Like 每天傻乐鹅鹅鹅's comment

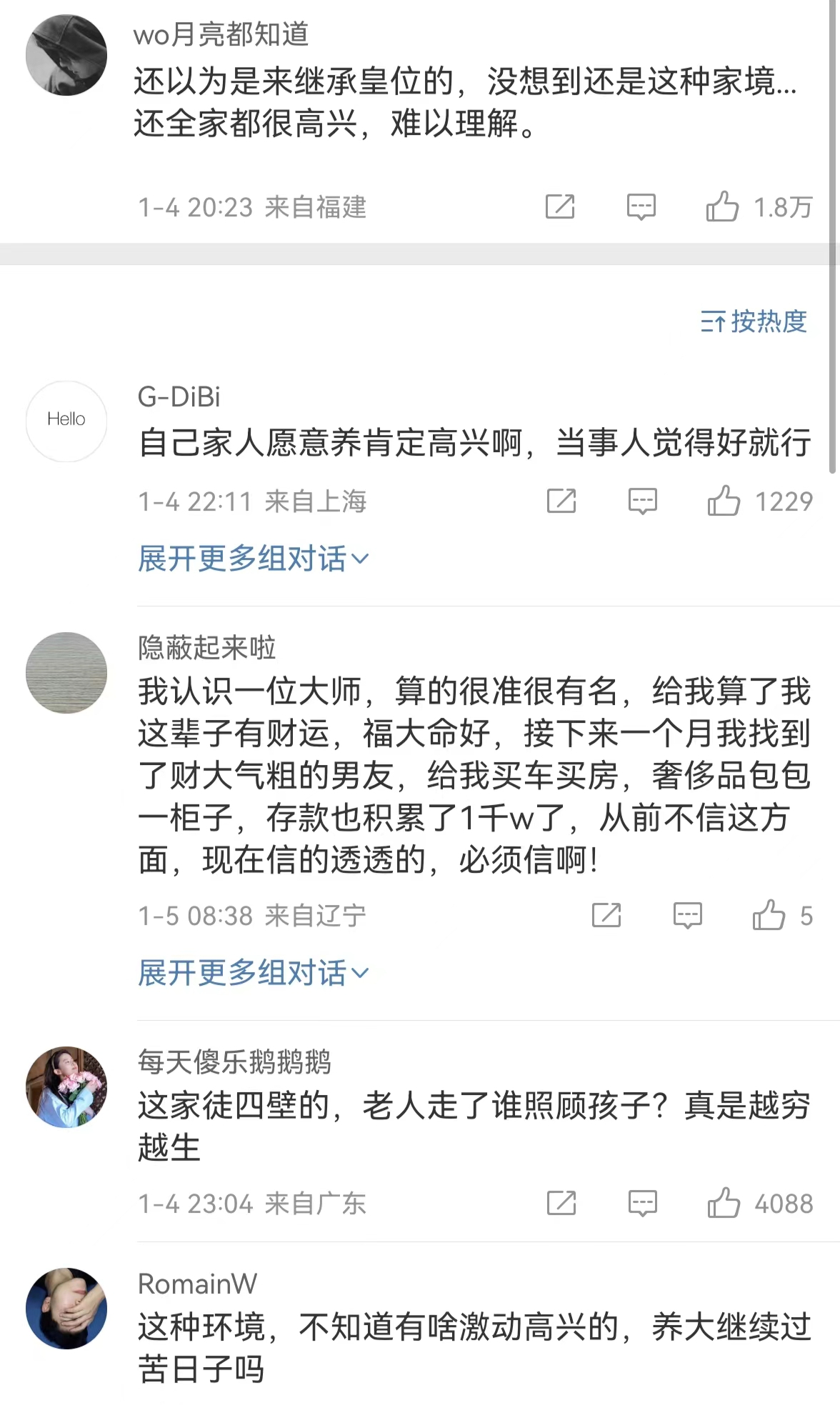coord(724,1204)
